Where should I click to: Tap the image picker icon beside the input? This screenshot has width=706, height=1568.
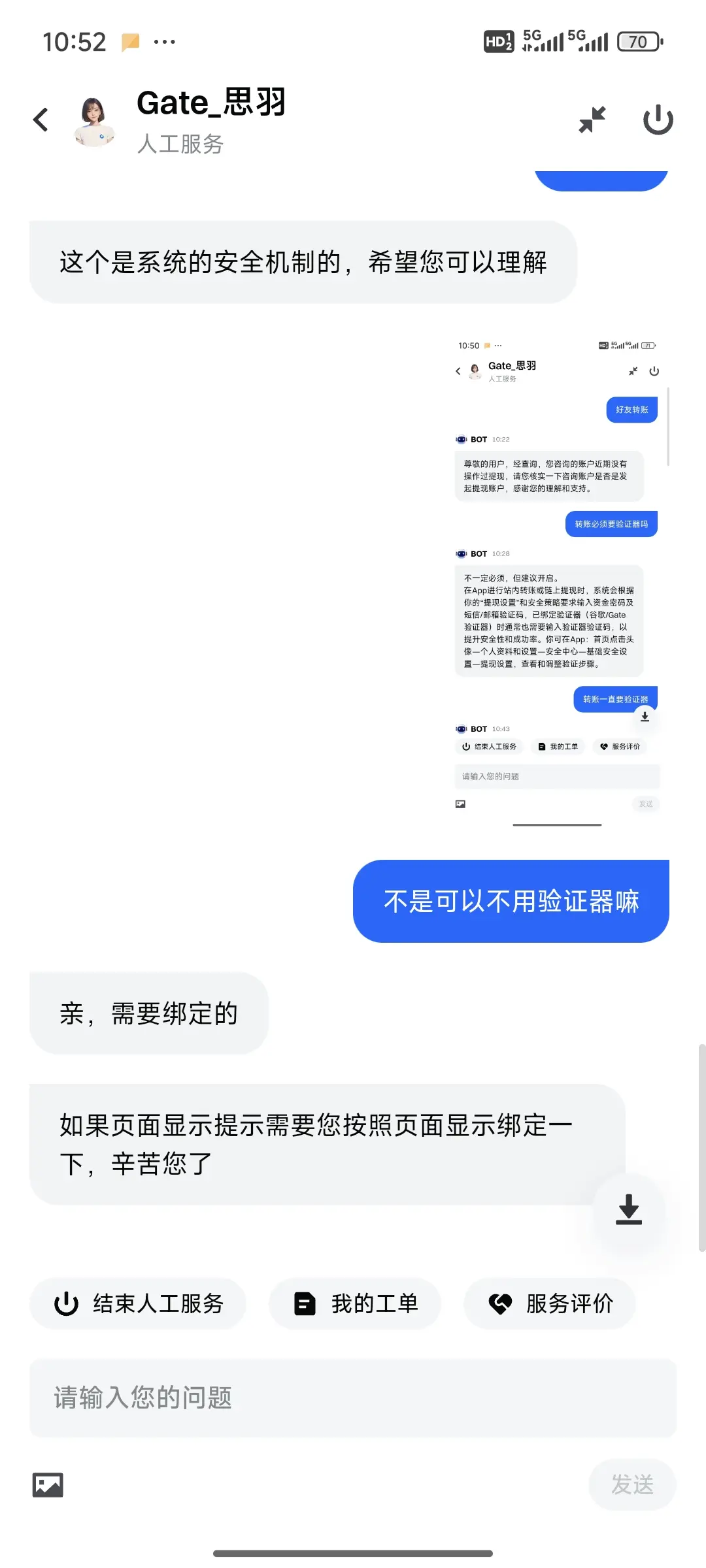49,1485
